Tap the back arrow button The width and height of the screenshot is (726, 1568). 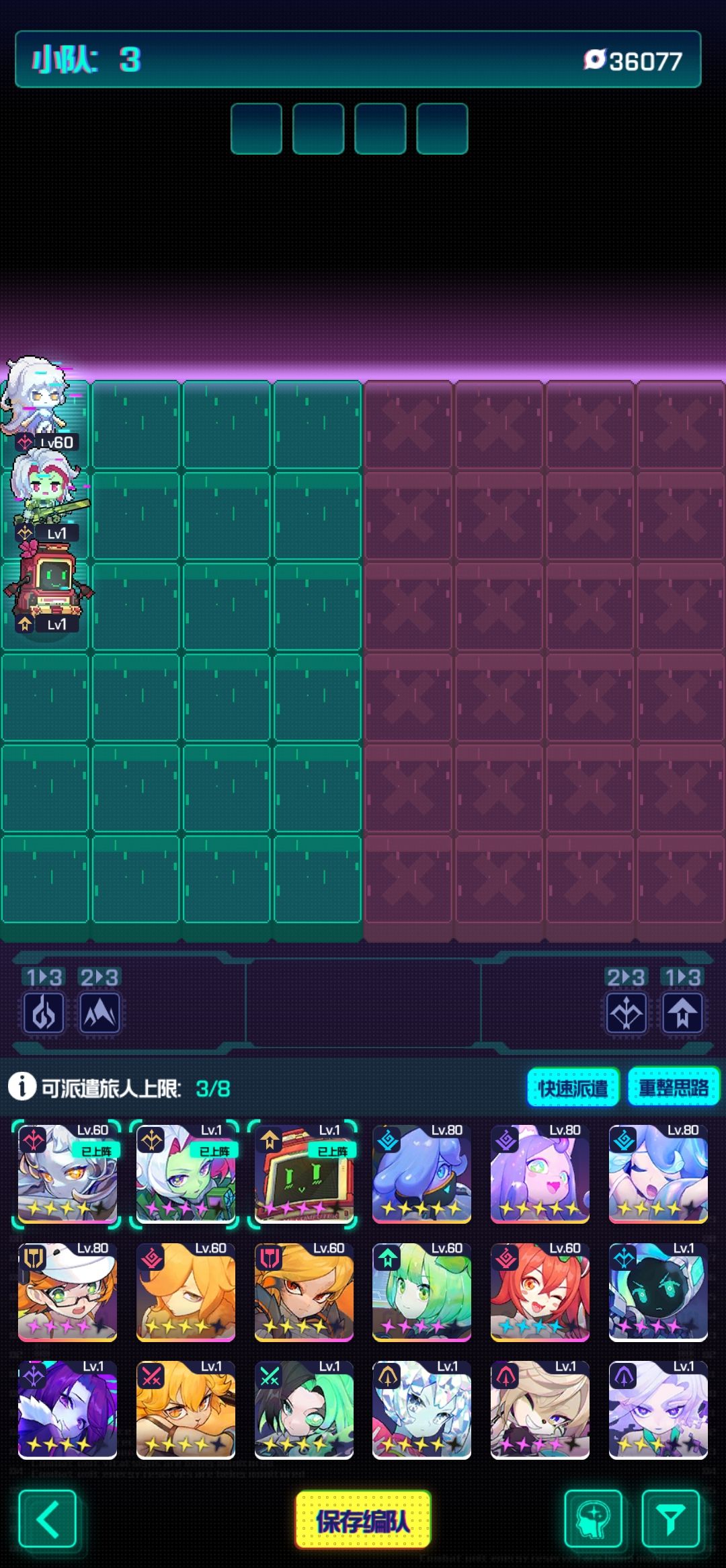pyautogui.click(x=47, y=1519)
